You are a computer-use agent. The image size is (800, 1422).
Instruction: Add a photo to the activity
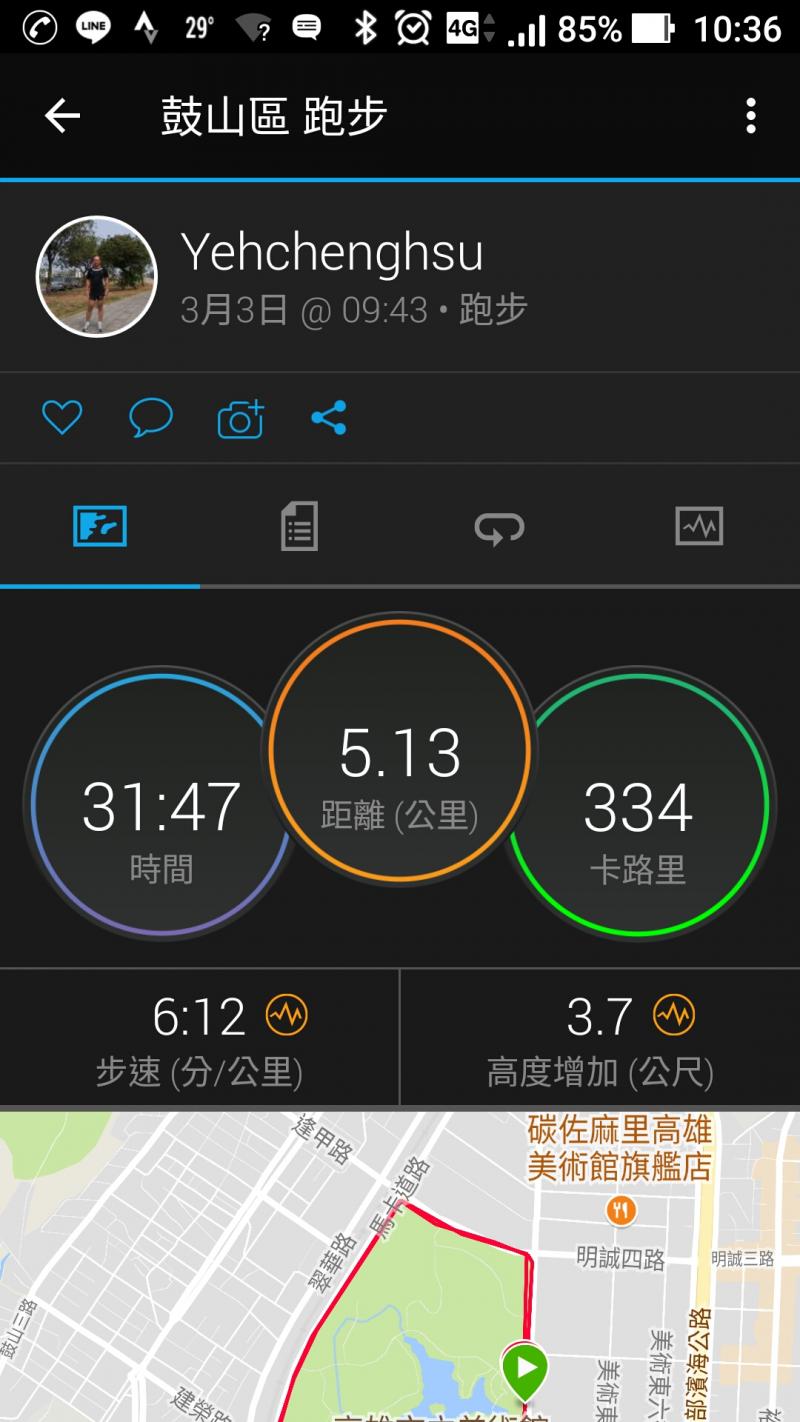(x=240, y=419)
